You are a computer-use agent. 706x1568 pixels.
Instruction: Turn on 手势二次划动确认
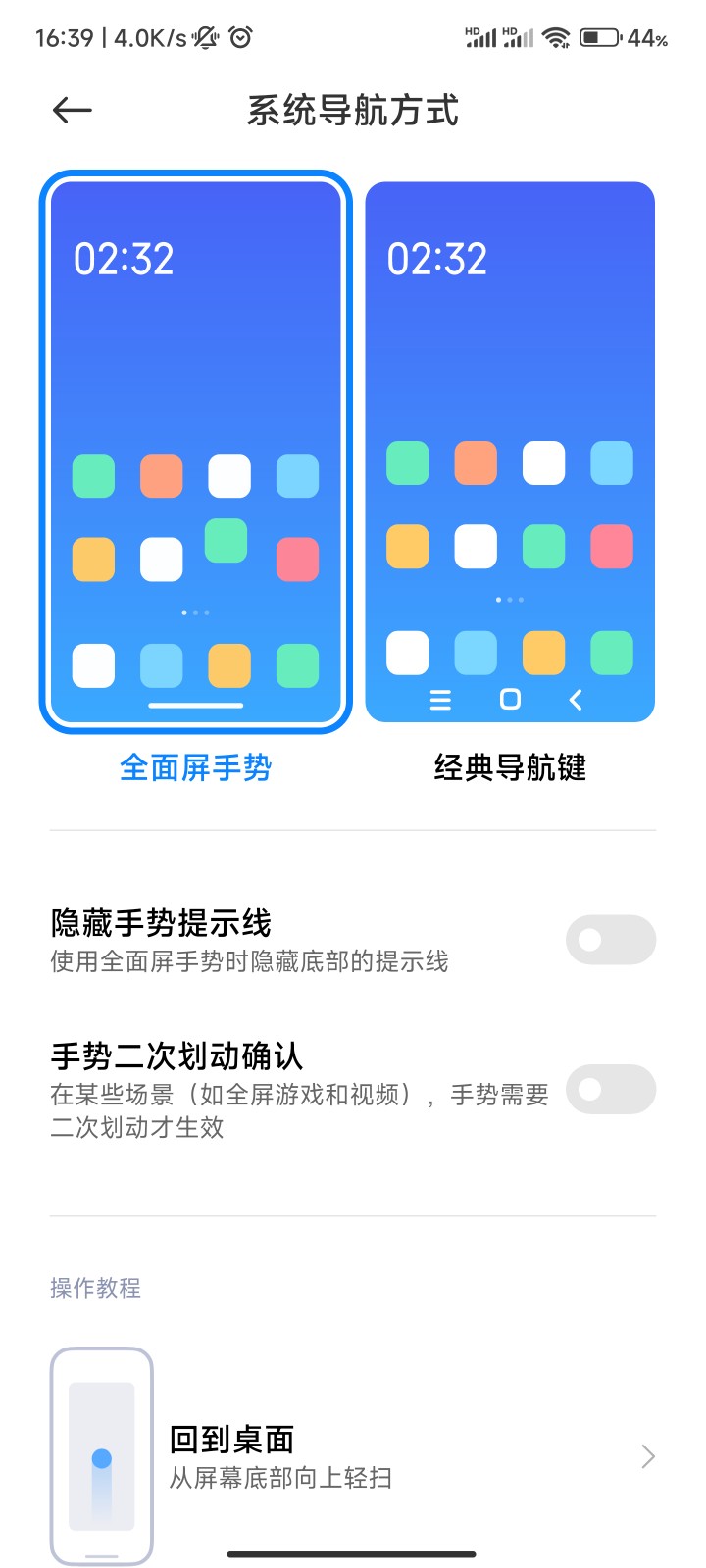tap(610, 1089)
